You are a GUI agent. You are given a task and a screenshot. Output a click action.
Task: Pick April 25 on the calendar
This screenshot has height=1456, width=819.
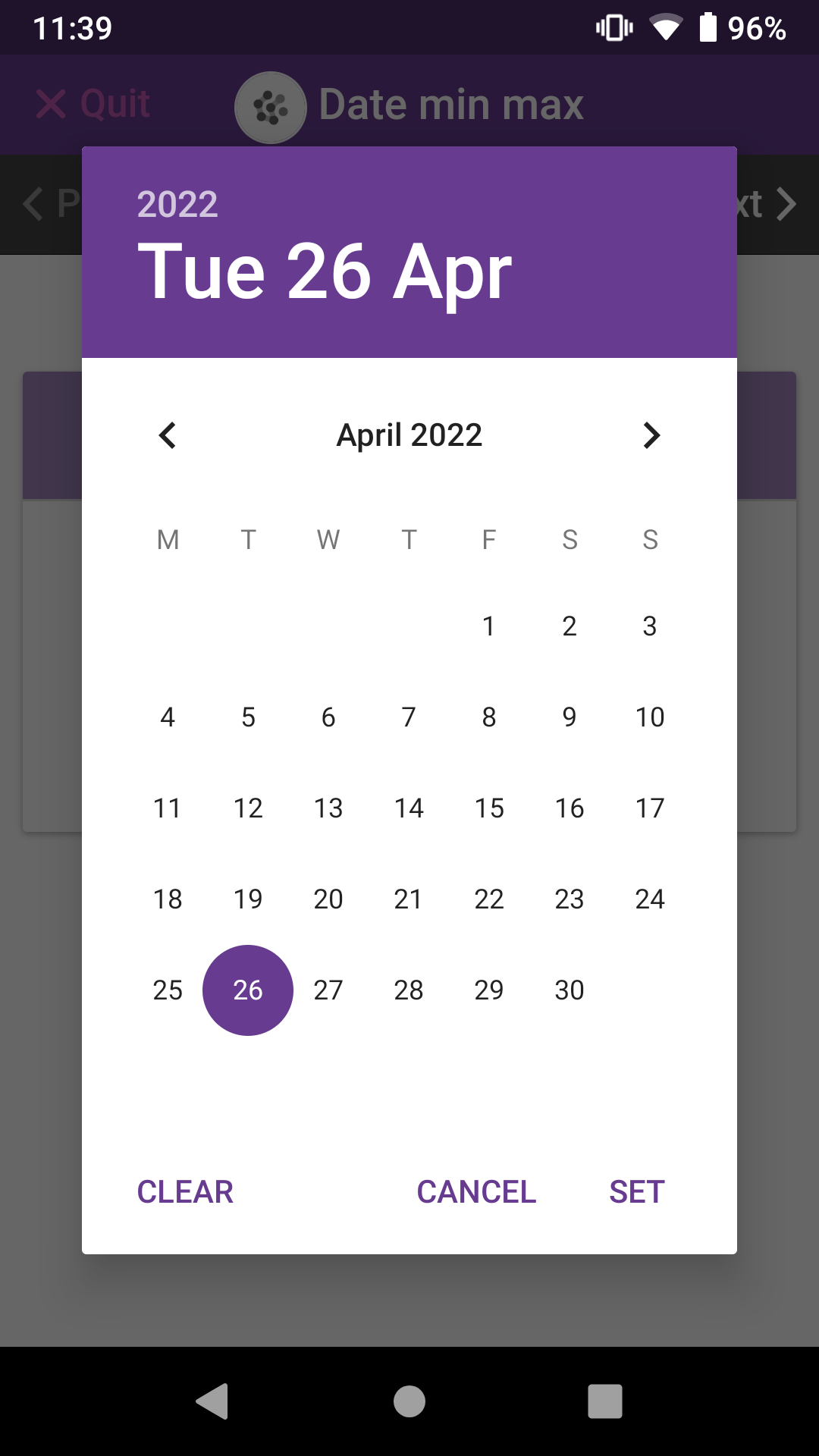(x=168, y=990)
